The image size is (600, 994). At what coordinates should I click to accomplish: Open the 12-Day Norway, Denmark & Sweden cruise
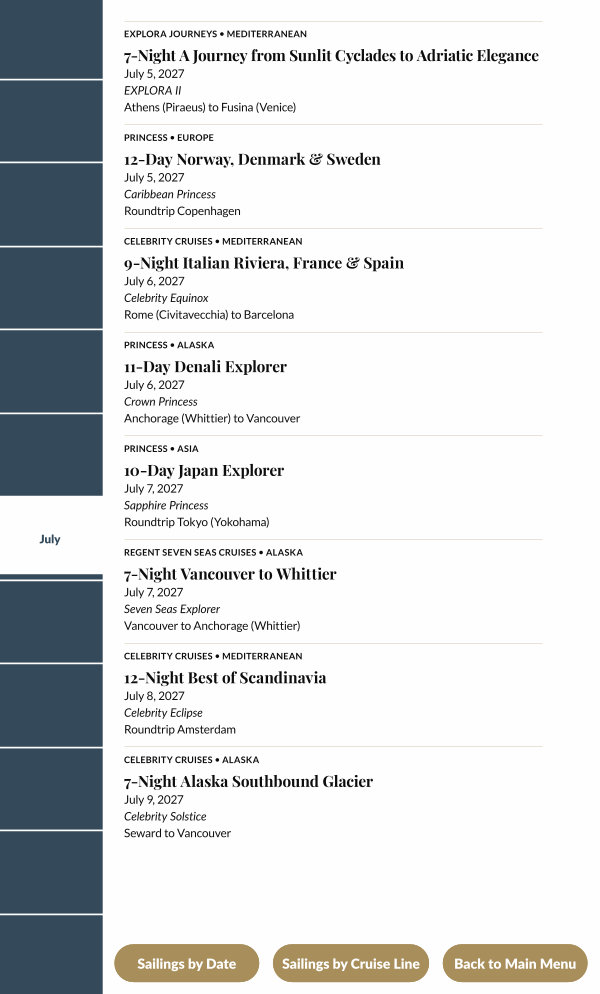click(252, 160)
